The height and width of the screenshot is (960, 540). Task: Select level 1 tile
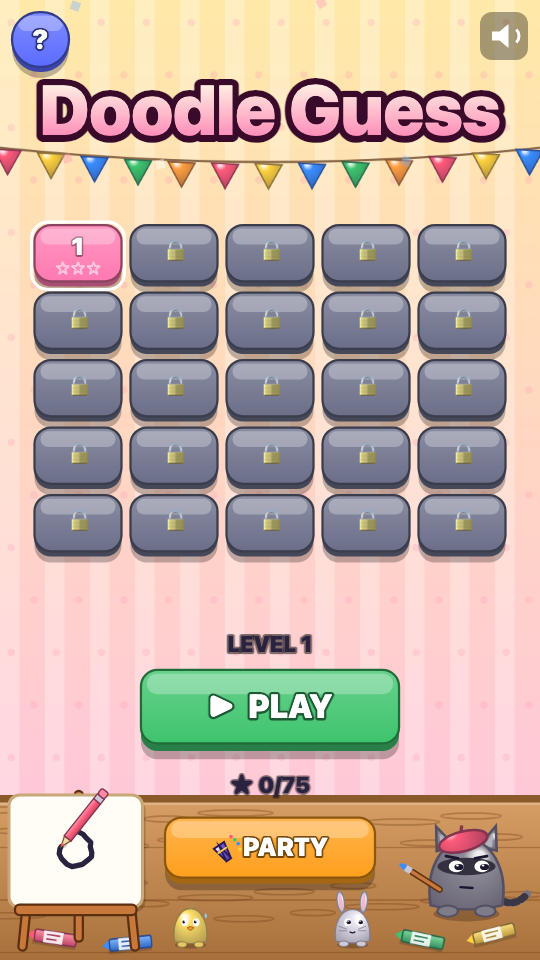tap(78, 255)
